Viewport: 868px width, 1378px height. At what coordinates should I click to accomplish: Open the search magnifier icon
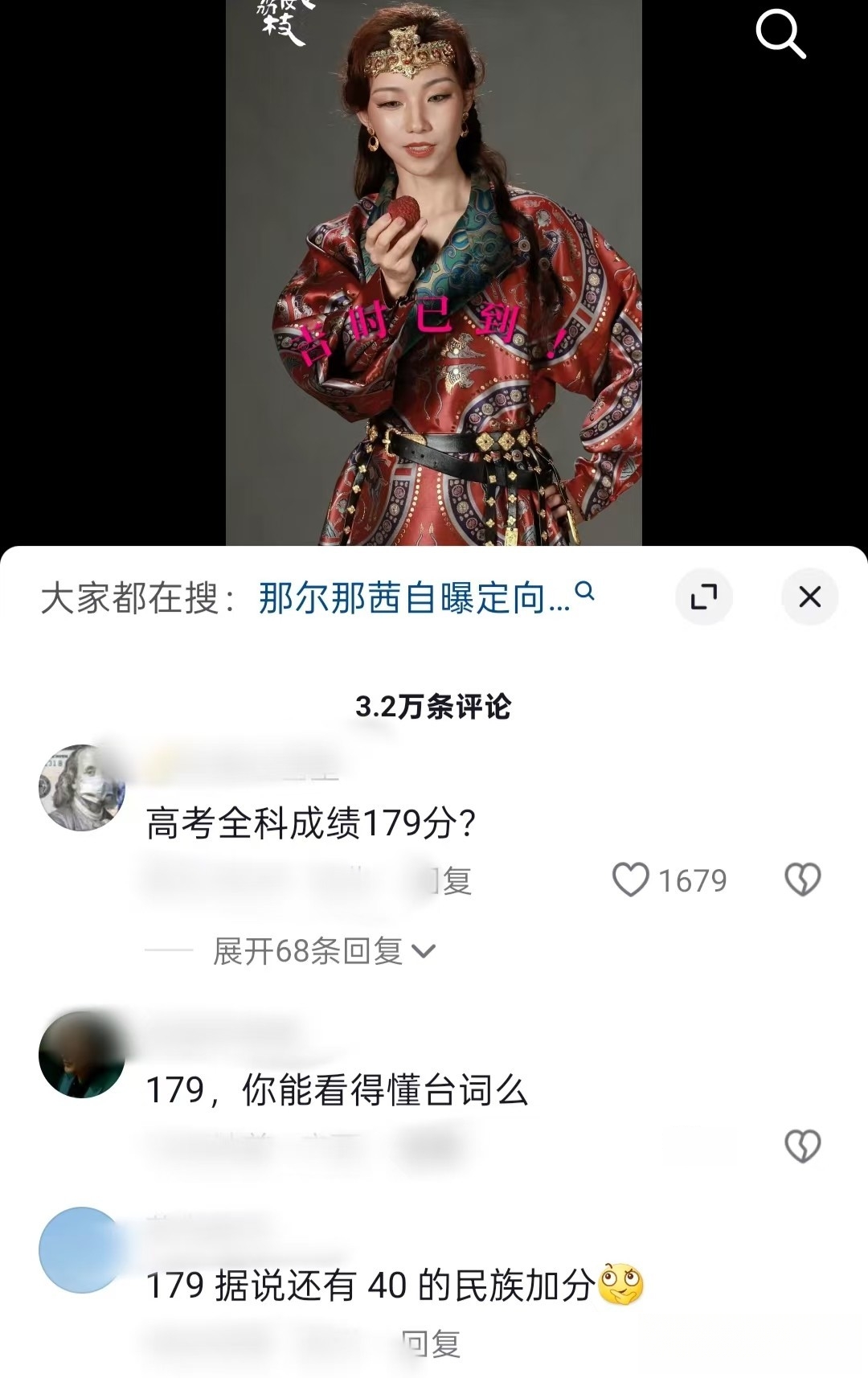click(780, 34)
